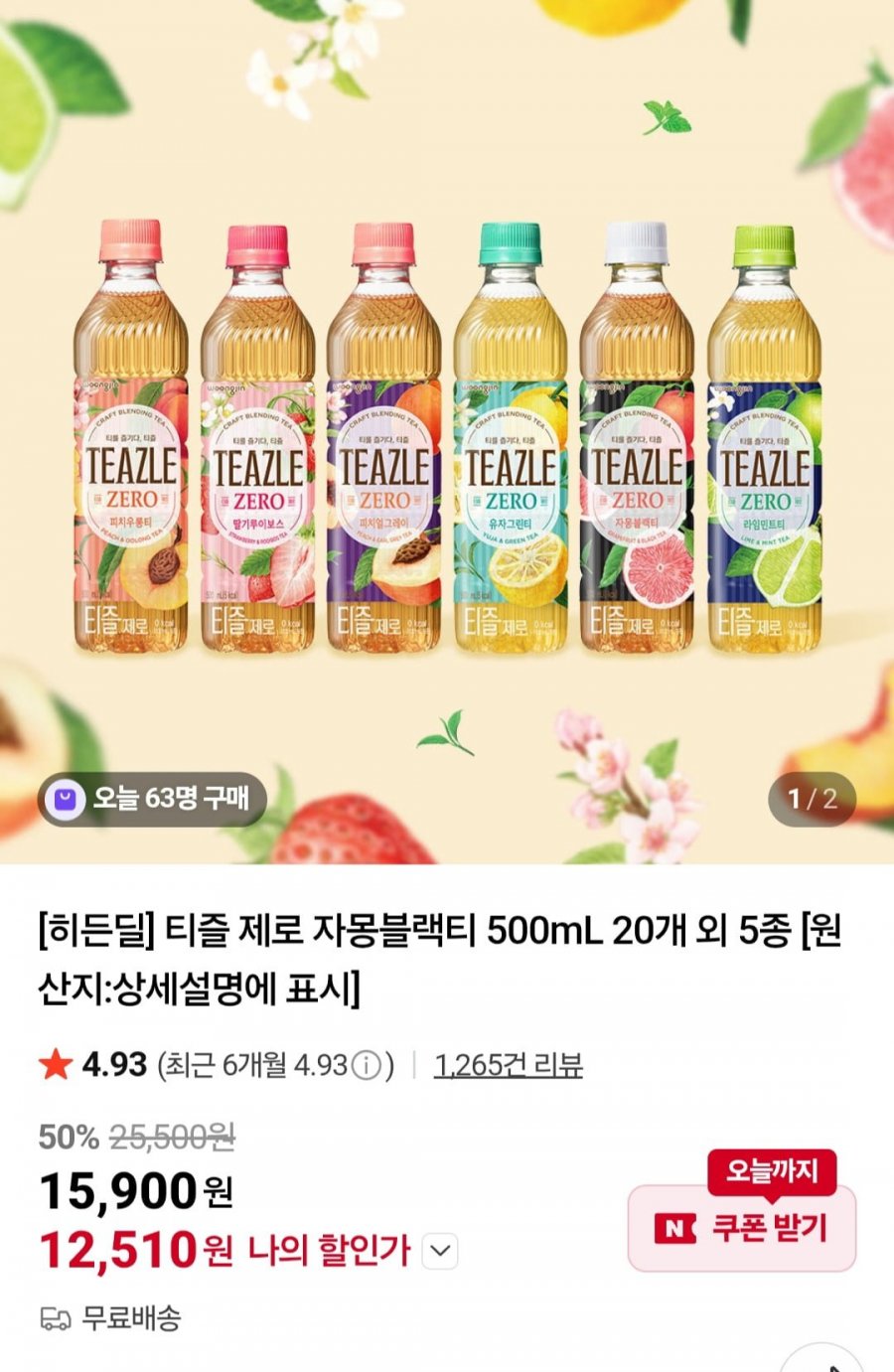
Task: Open the Teazle Zero product image
Action: coord(447,437)
